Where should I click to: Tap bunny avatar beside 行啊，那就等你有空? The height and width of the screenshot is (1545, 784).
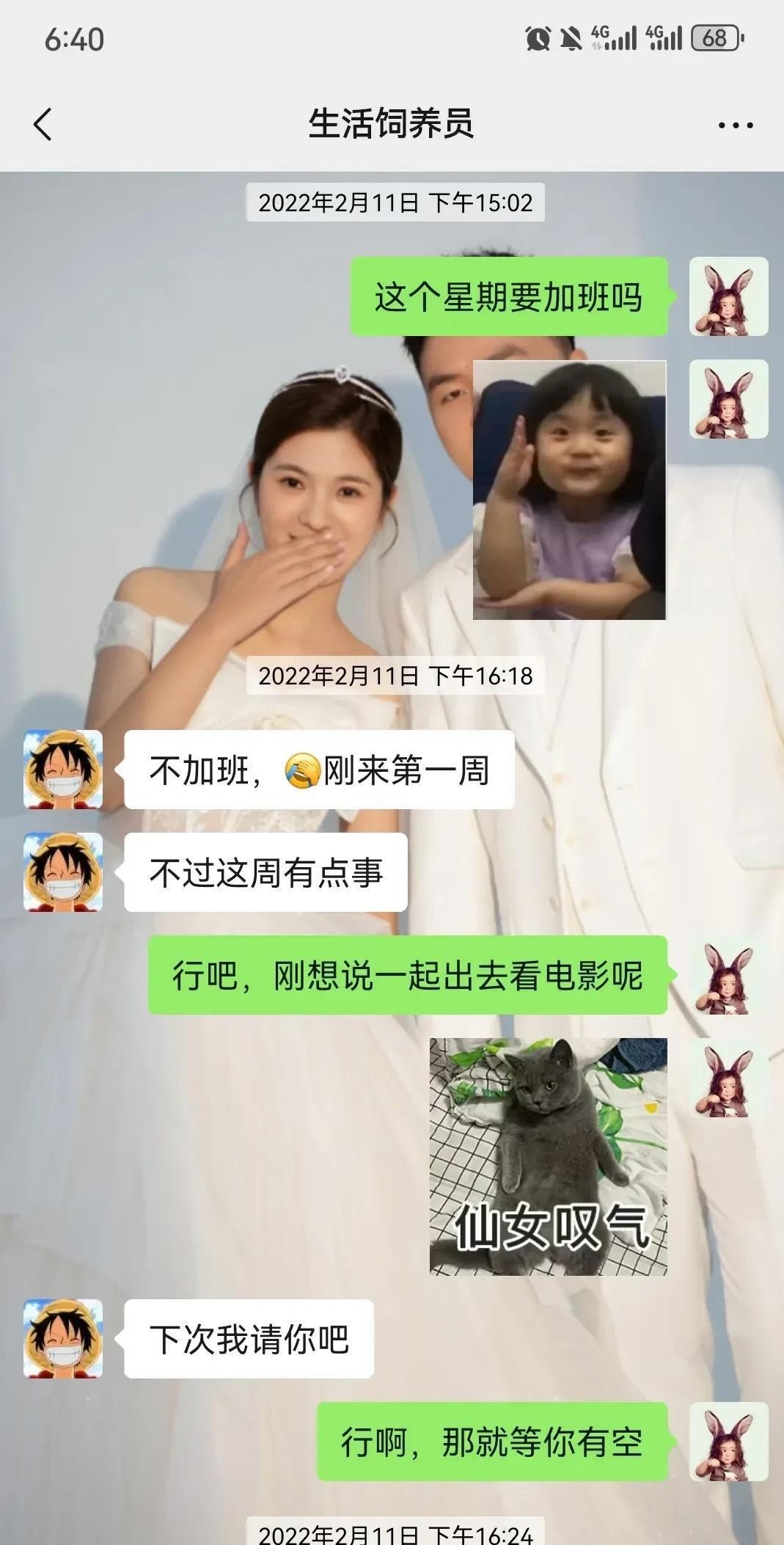[728, 1442]
